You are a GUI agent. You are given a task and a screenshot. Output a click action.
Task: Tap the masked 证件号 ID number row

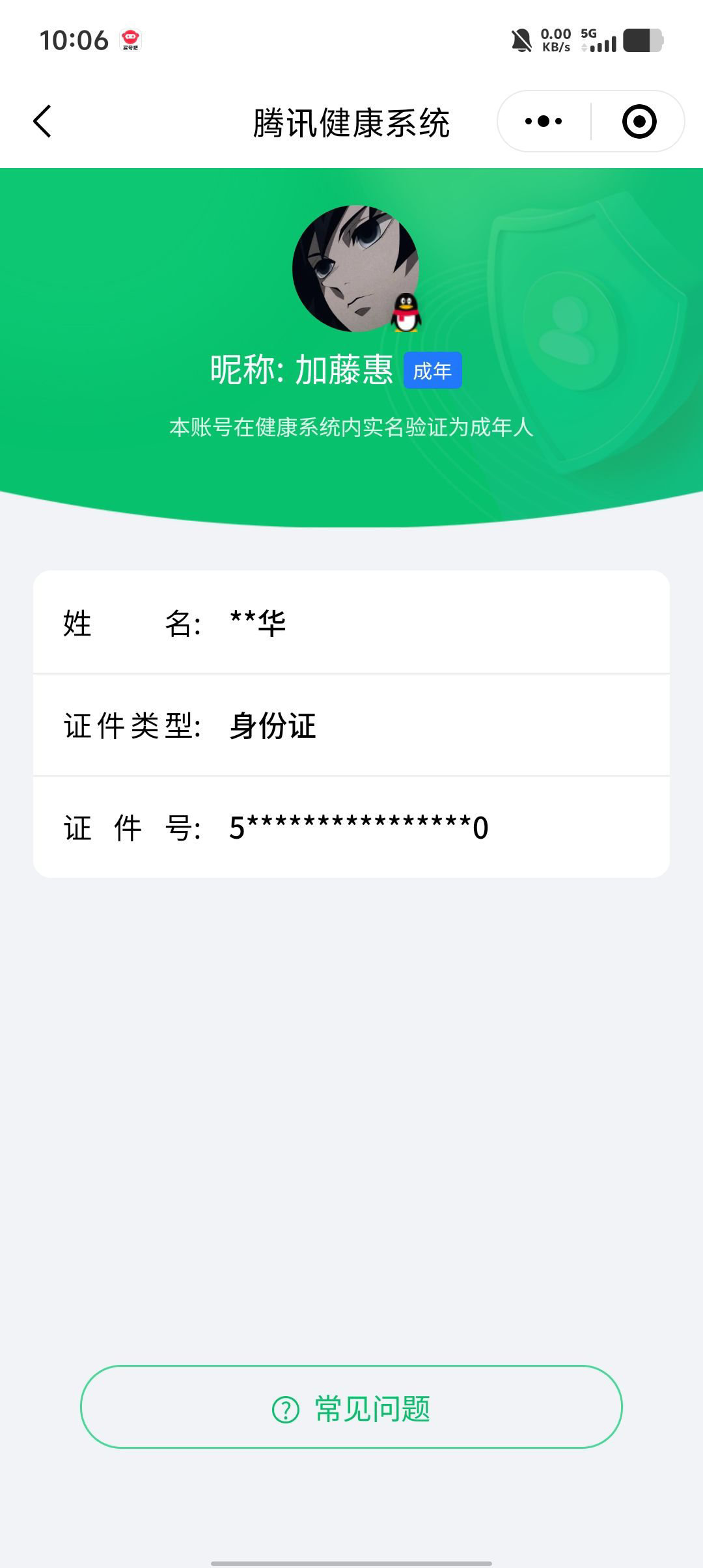pyautogui.click(x=351, y=828)
